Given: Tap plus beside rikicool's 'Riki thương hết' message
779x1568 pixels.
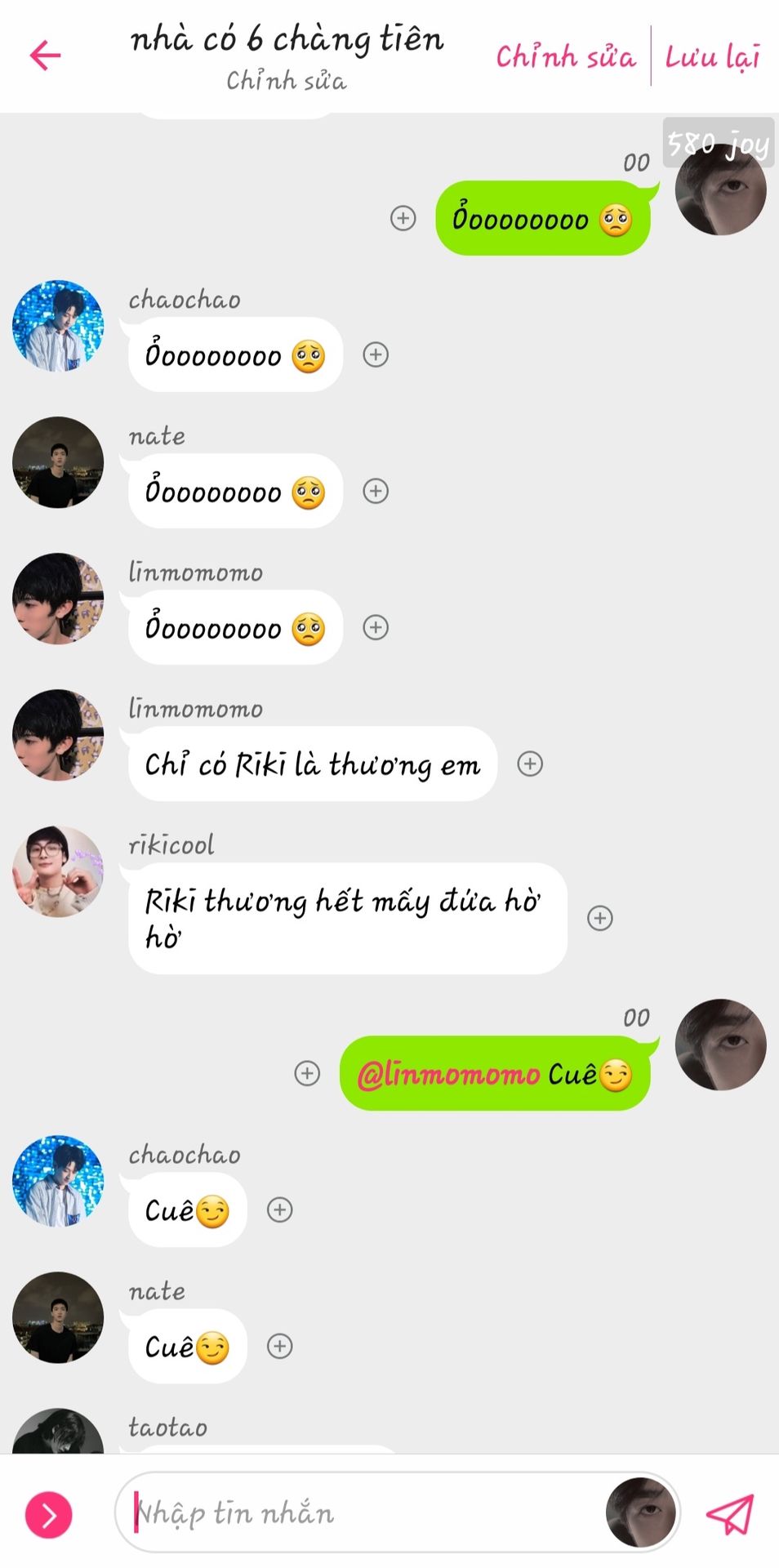Looking at the screenshot, I should (600, 918).
